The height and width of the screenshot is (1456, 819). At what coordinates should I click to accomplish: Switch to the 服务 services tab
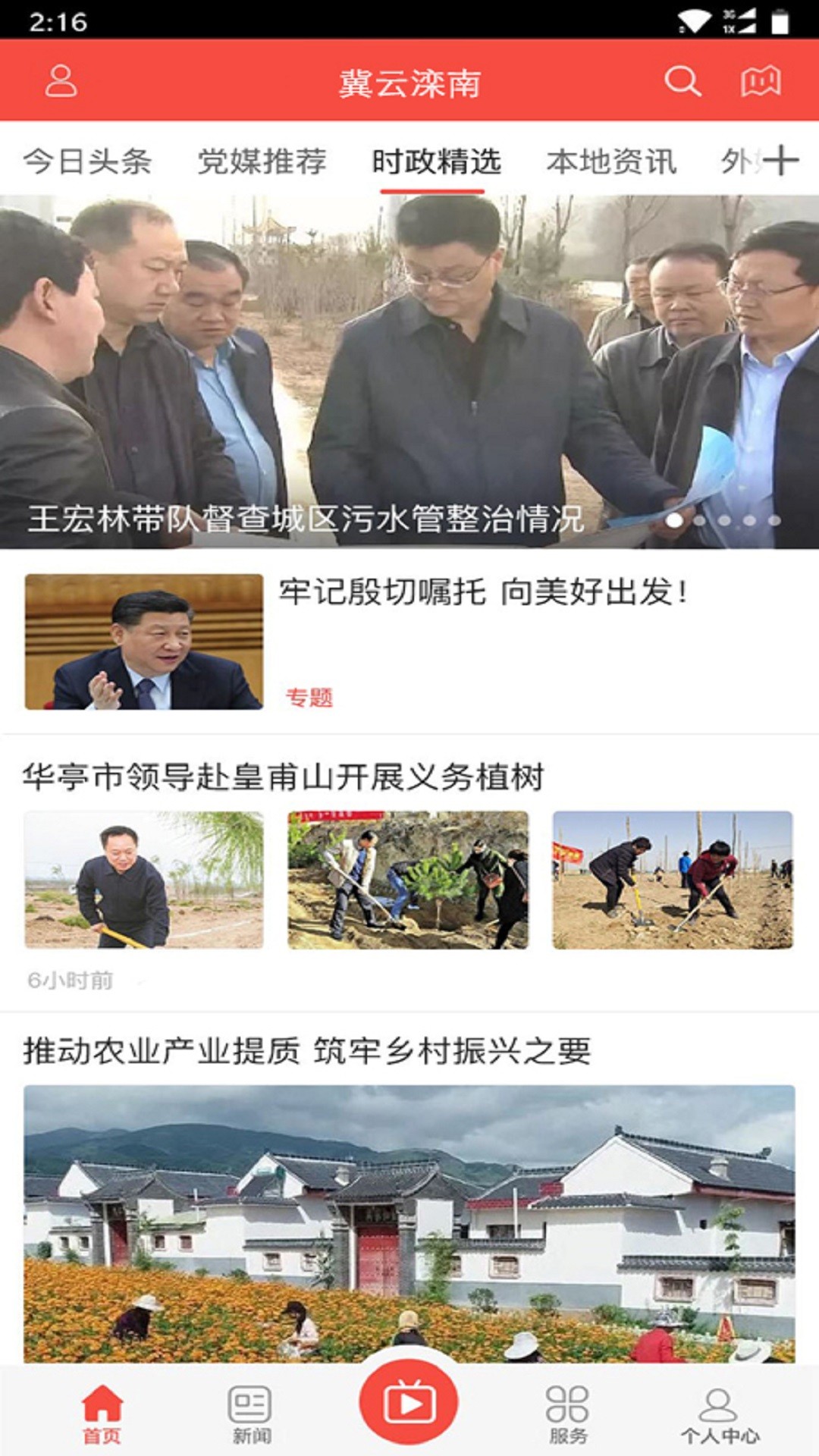(567, 1414)
